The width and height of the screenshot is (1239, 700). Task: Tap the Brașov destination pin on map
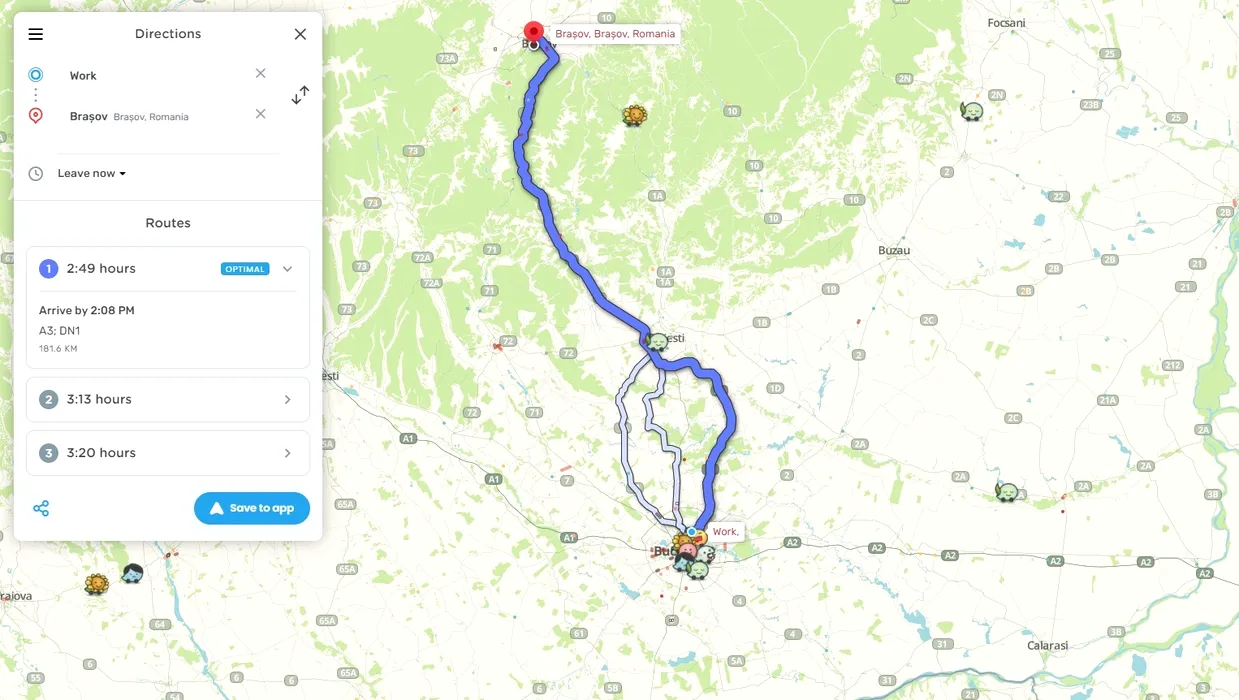tap(534, 32)
